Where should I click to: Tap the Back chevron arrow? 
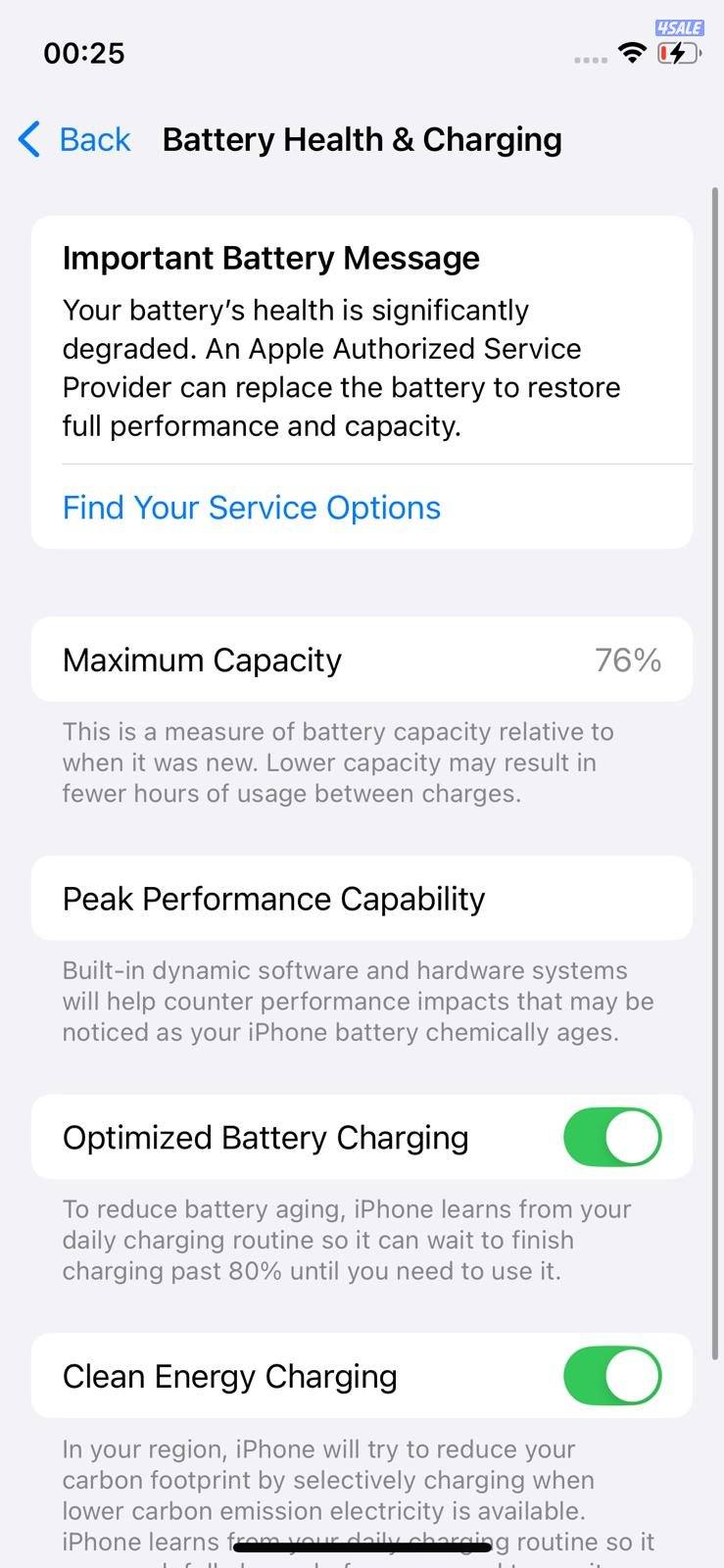(29, 139)
